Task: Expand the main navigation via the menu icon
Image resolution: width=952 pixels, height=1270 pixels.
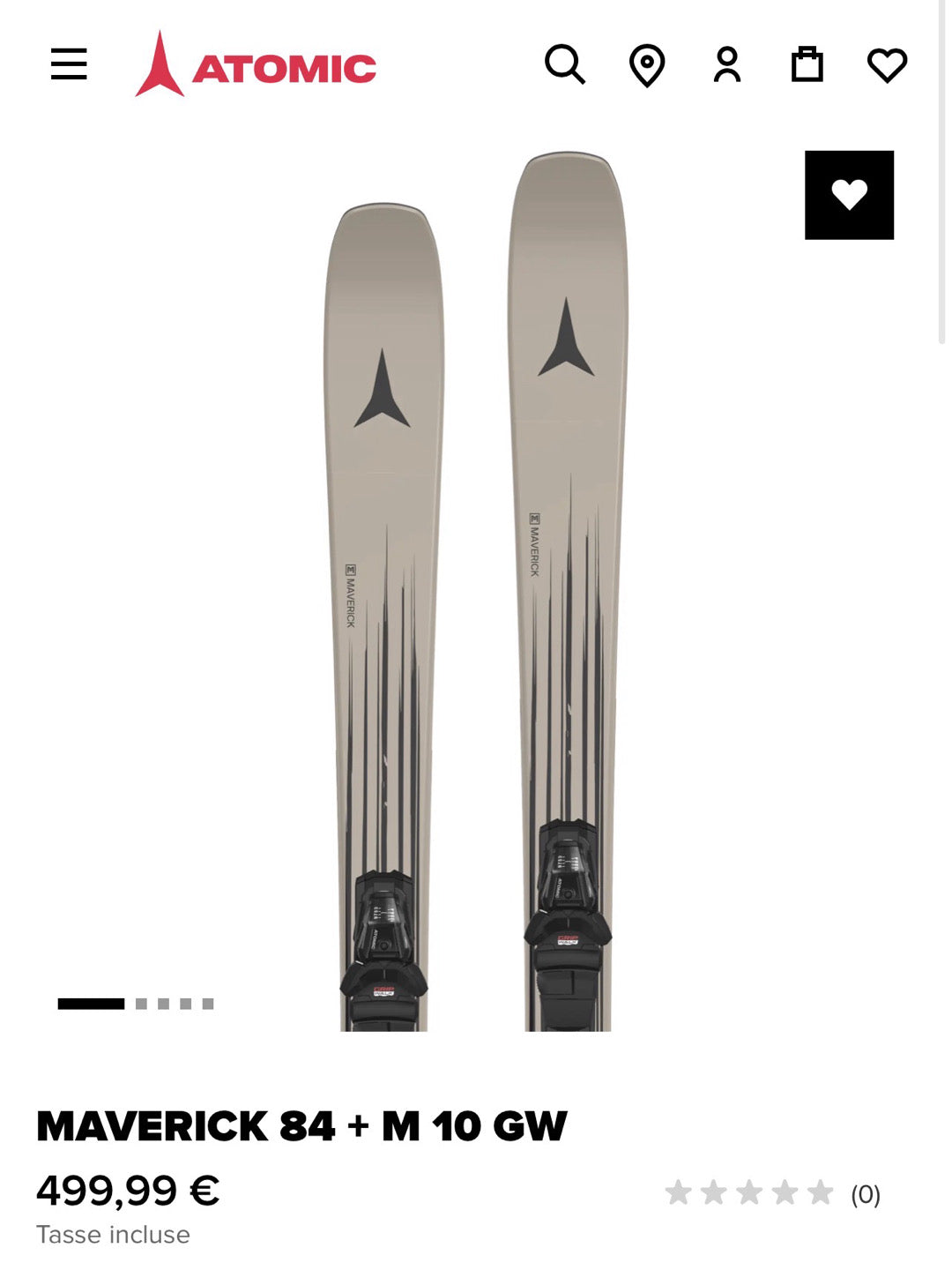Action: 69,63
